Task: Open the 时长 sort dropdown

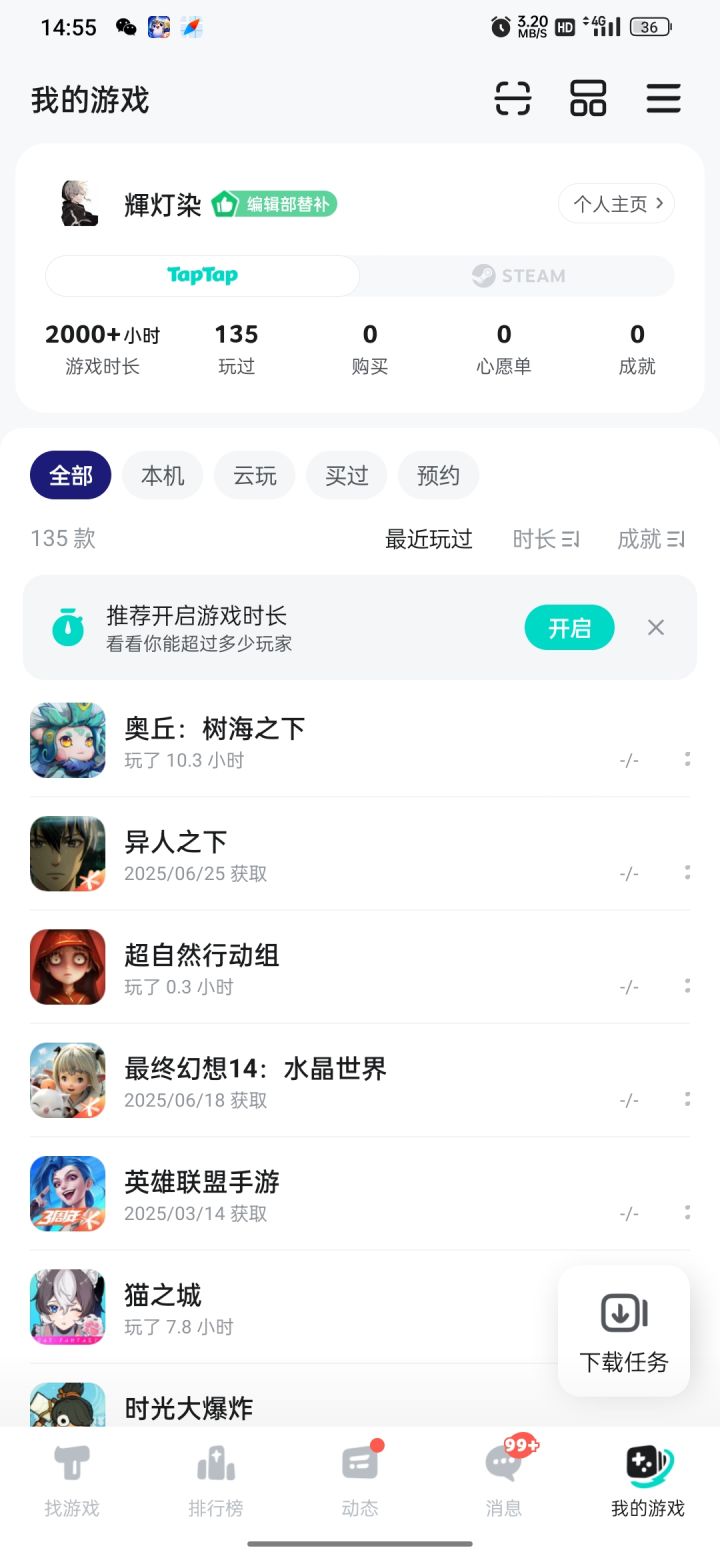Action: [x=545, y=539]
